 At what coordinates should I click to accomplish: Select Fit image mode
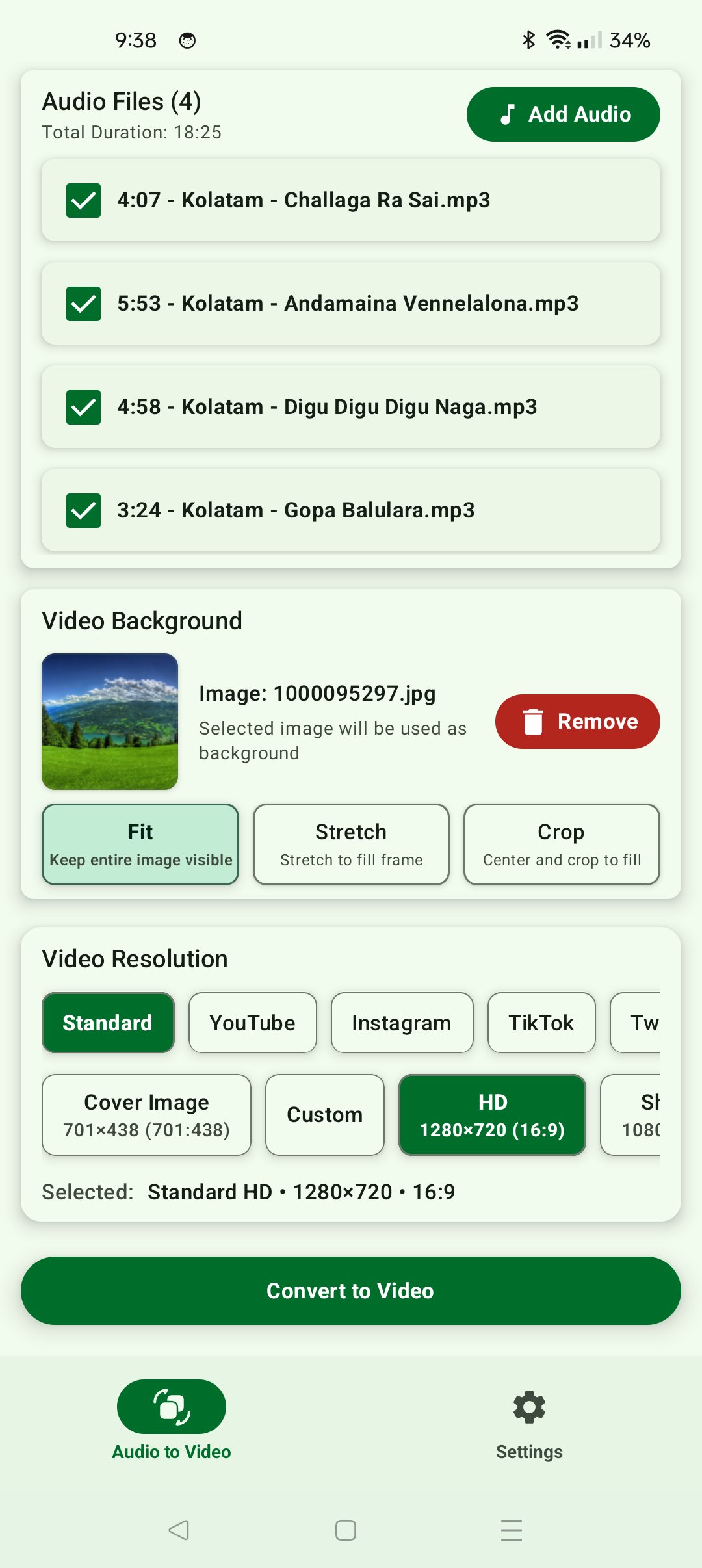click(x=140, y=844)
